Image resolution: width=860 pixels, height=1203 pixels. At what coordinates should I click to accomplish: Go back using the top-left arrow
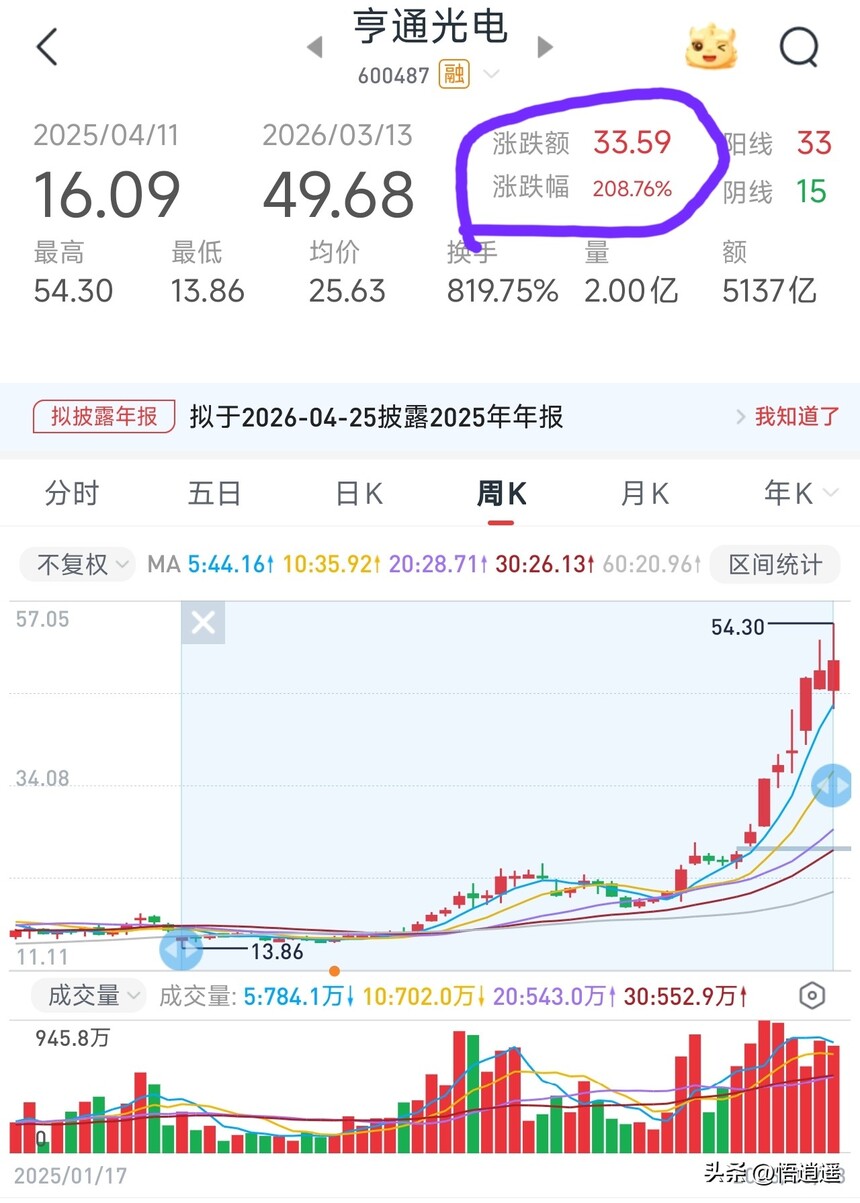coord(47,47)
